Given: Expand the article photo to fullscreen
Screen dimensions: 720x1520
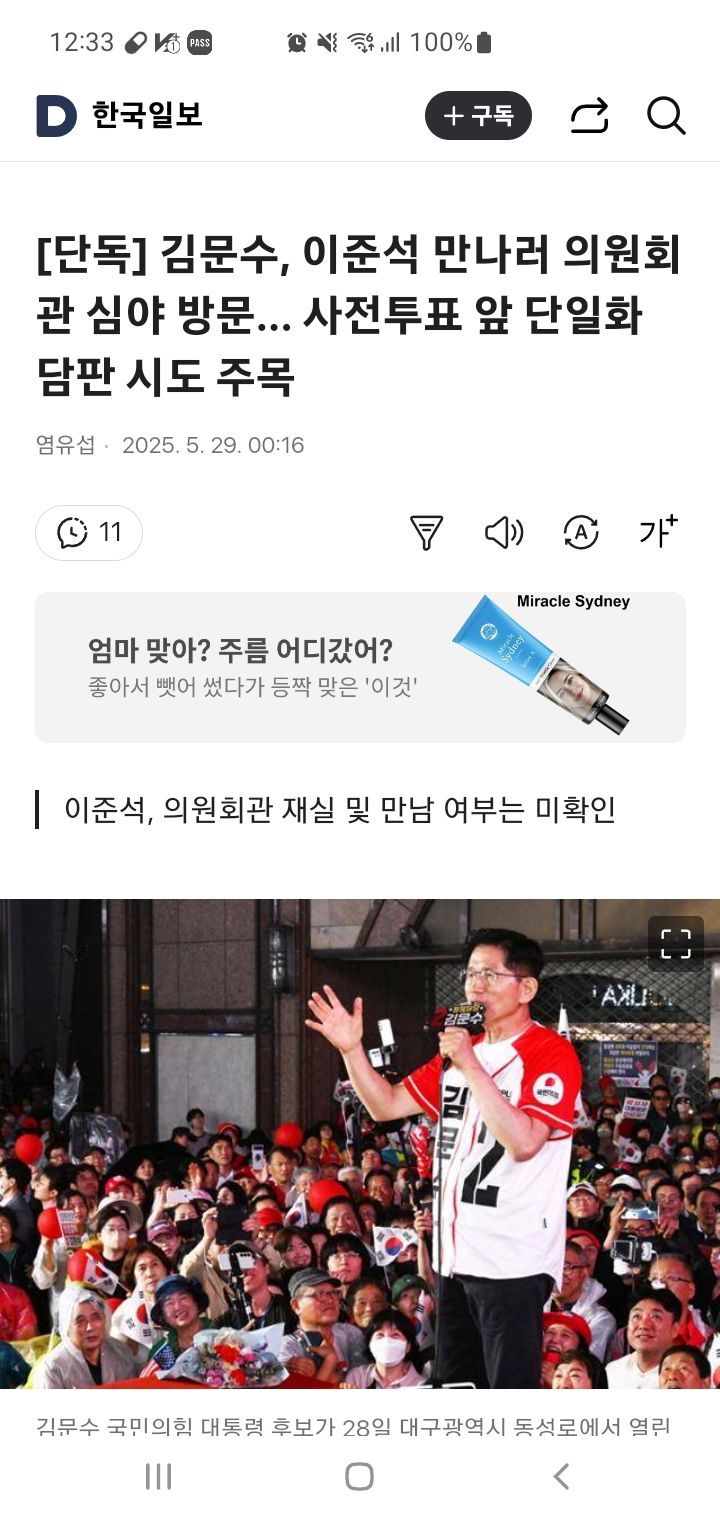Looking at the screenshot, I should coord(676,944).
